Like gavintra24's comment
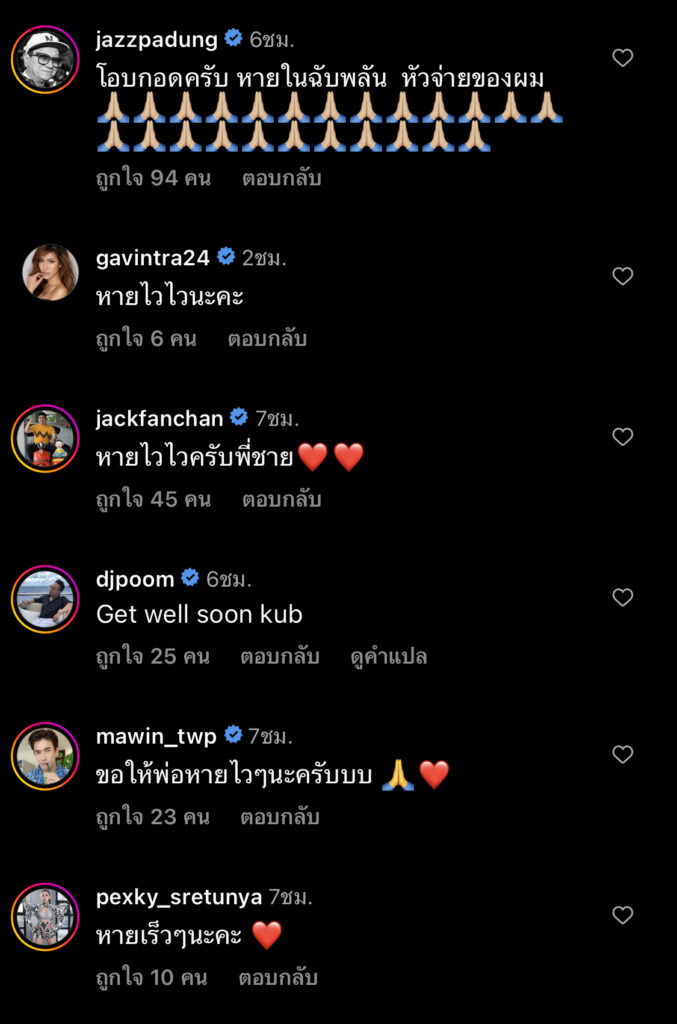677x1024 pixels. click(622, 277)
